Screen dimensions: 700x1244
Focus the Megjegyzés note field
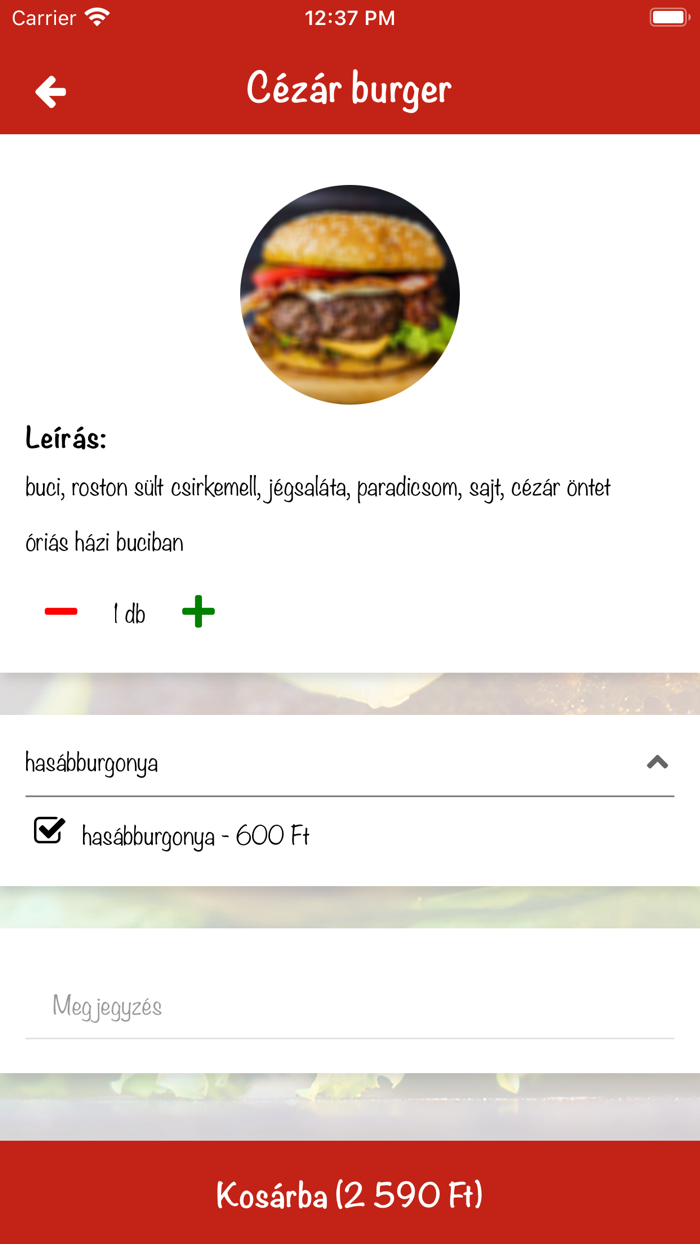[350, 1006]
